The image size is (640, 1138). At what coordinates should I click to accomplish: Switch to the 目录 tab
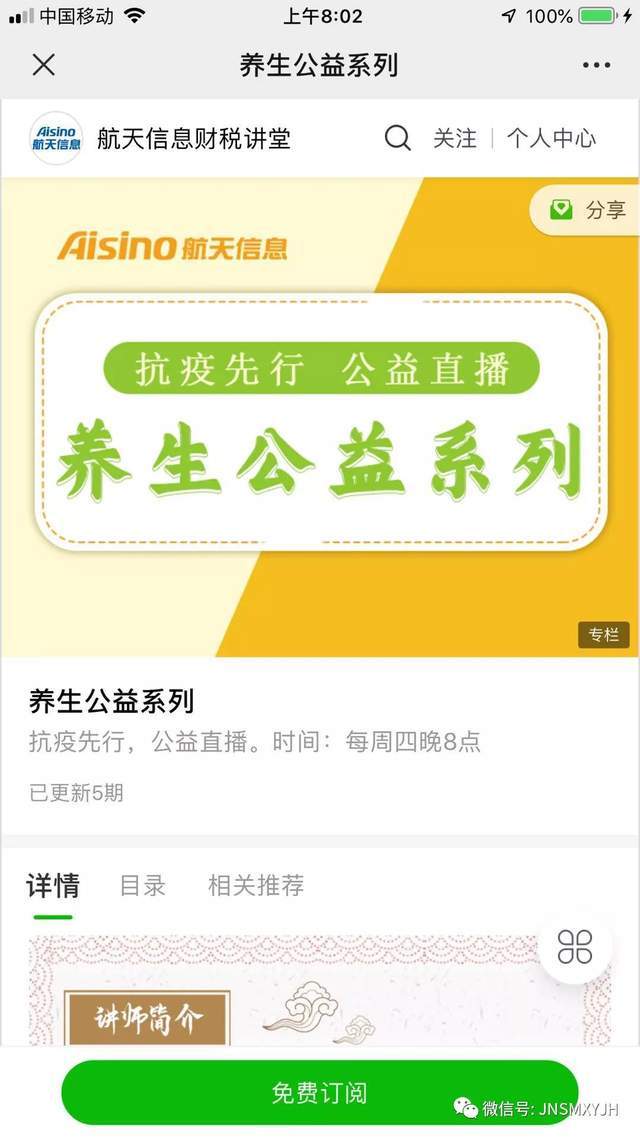point(143,885)
